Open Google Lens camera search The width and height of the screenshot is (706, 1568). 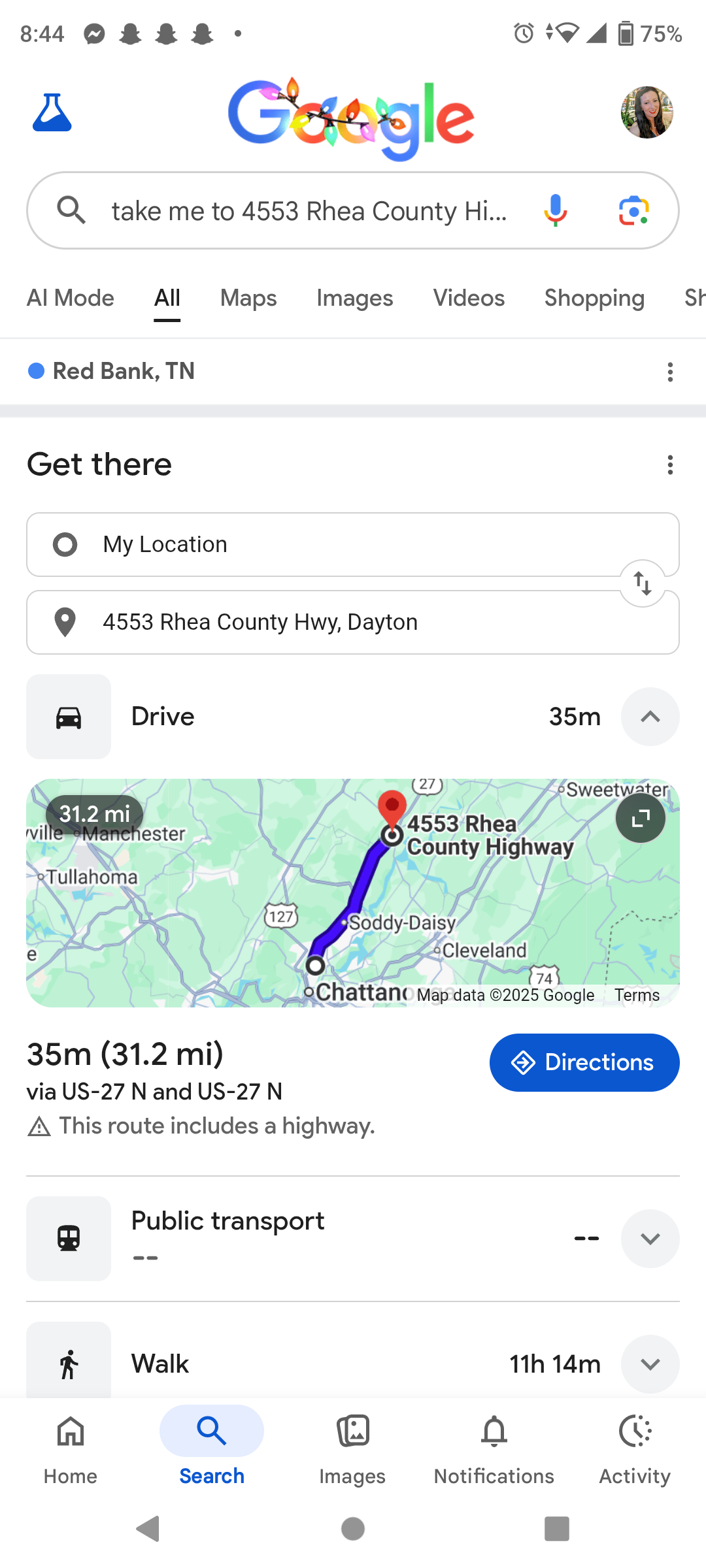(x=633, y=210)
